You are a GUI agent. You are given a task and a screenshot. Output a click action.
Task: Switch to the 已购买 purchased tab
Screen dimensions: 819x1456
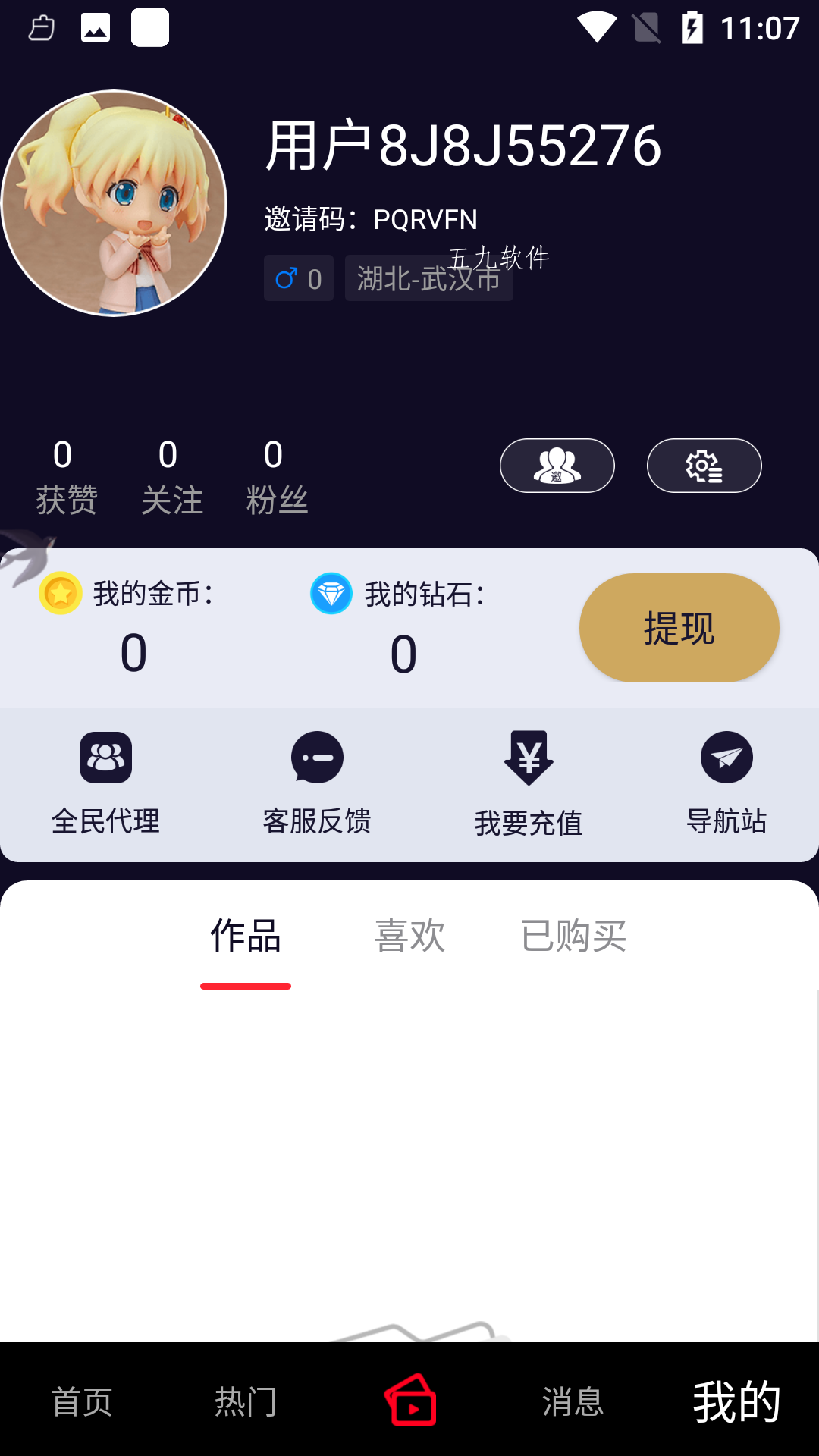point(574,936)
